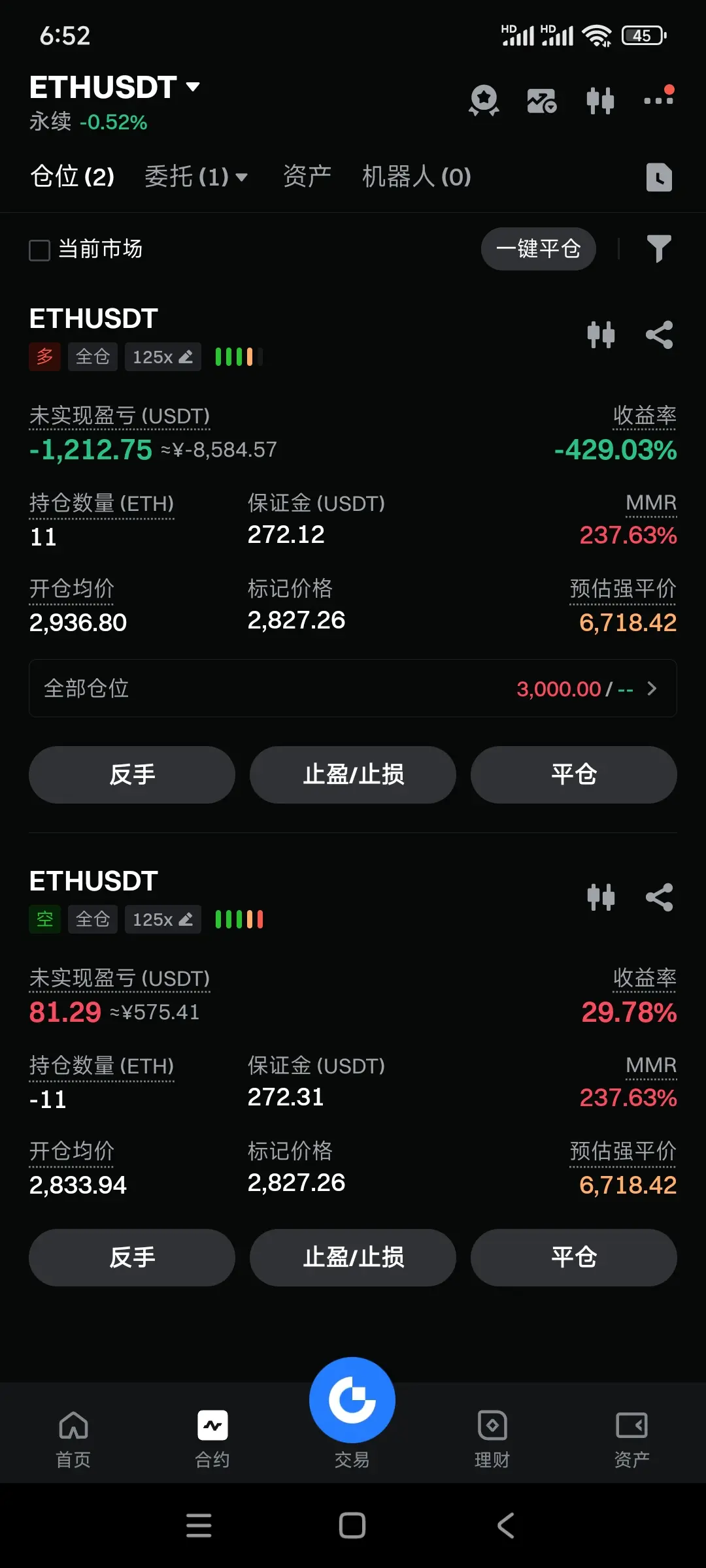Open the ETHUSDT trading pair dropdown
Image resolution: width=706 pixels, height=1568 pixels.
(114, 88)
